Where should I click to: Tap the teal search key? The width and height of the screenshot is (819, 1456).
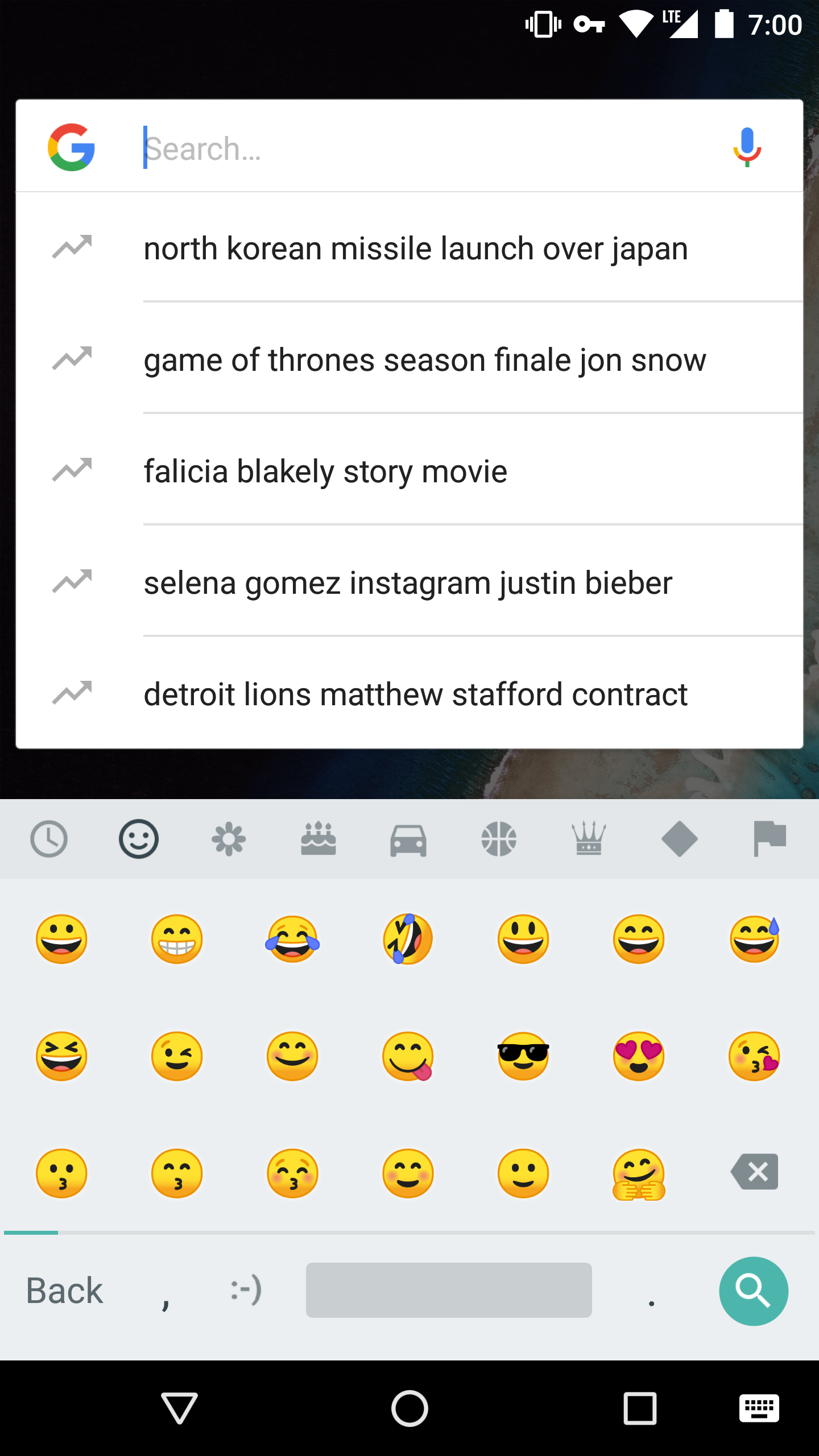pyautogui.click(x=754, y=1291)
